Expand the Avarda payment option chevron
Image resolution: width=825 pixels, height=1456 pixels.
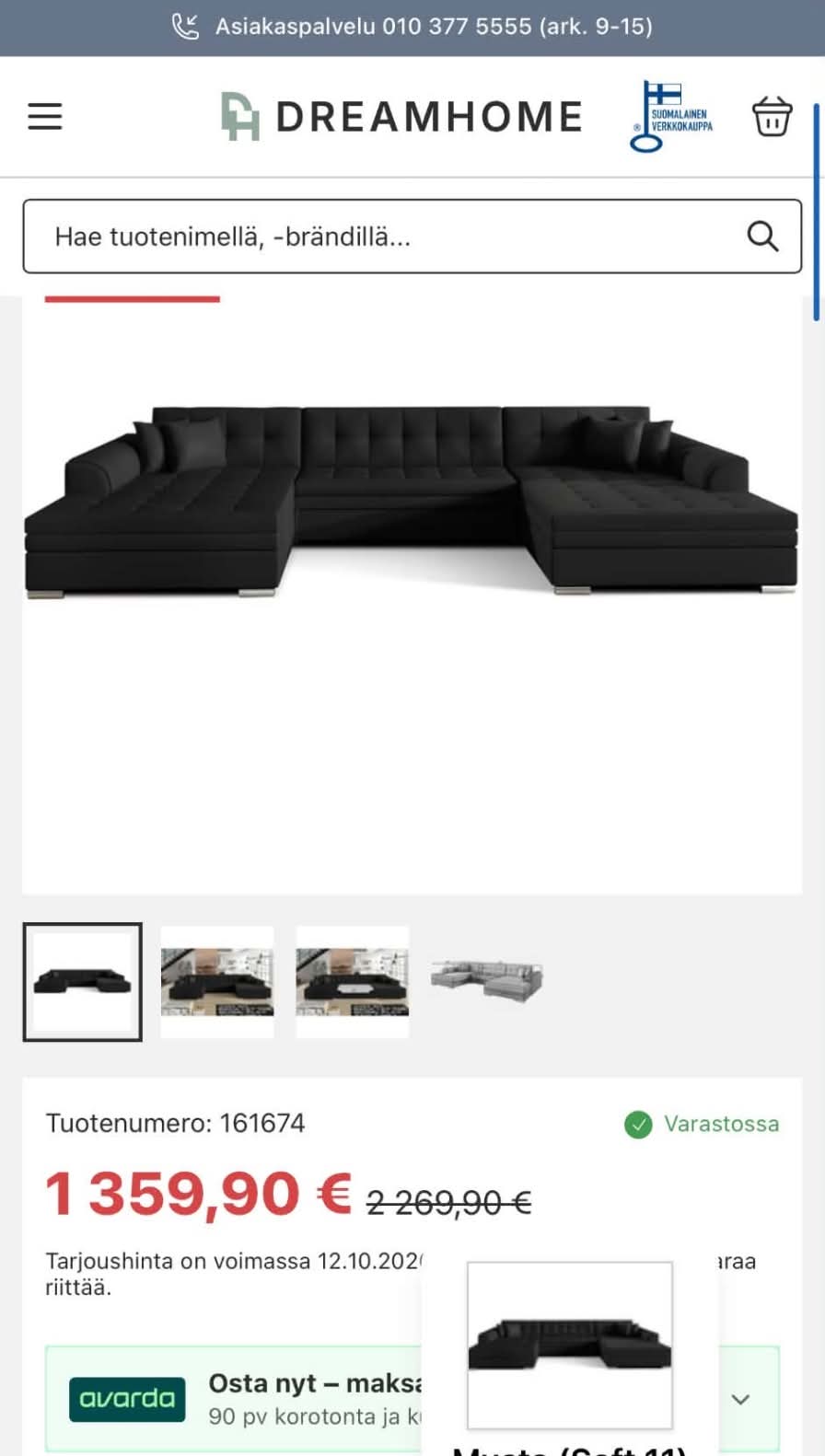740,1399
